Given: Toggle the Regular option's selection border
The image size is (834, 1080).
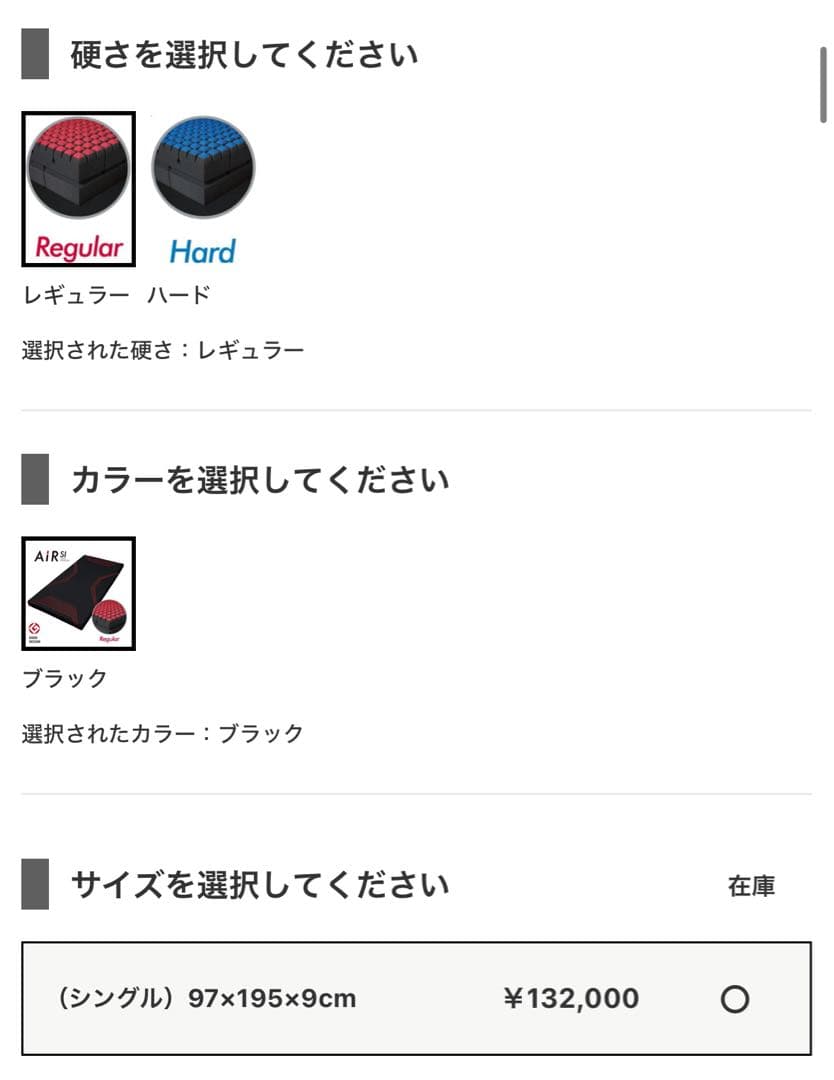Looking at the screenshot, I should [x=80, y=190].
